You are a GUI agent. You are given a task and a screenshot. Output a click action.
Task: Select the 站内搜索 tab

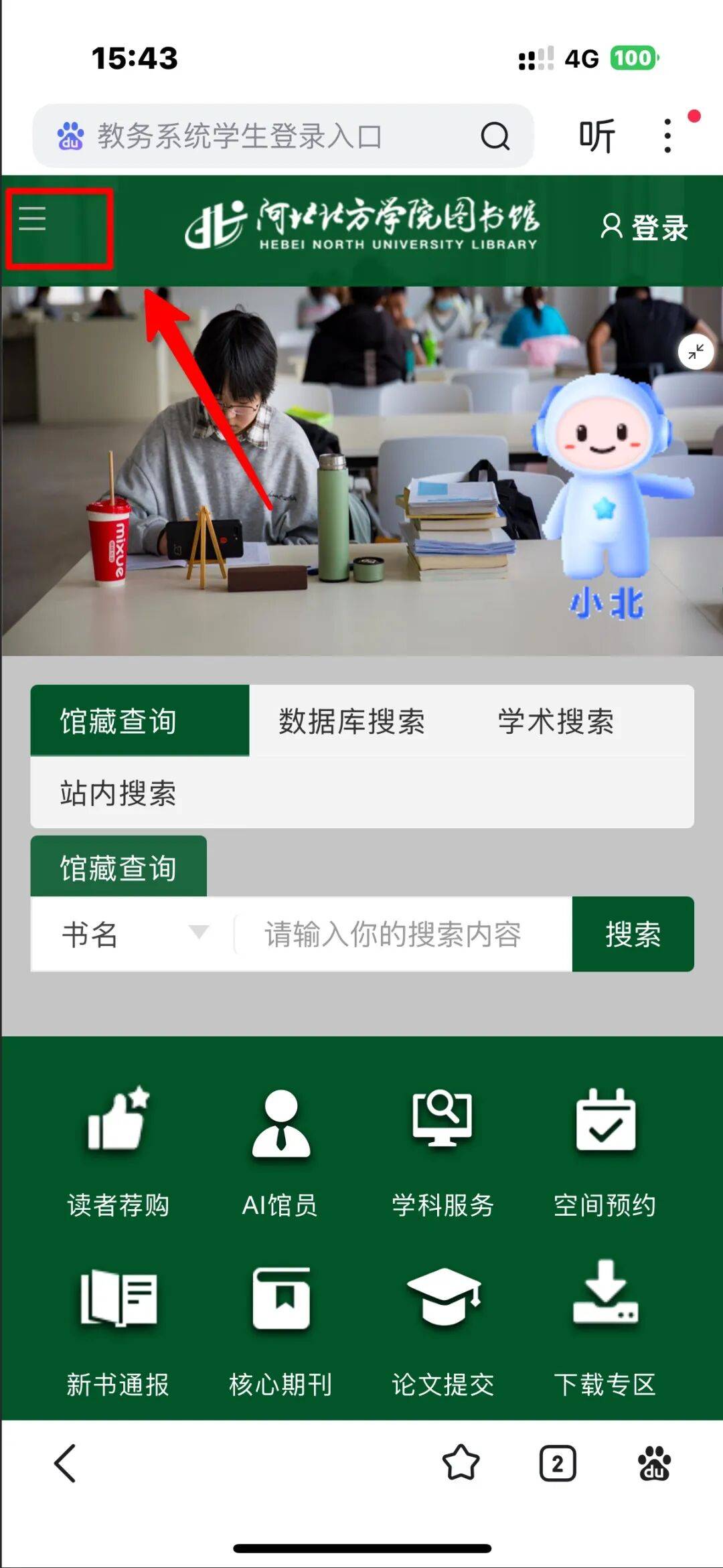coord(118,793)
